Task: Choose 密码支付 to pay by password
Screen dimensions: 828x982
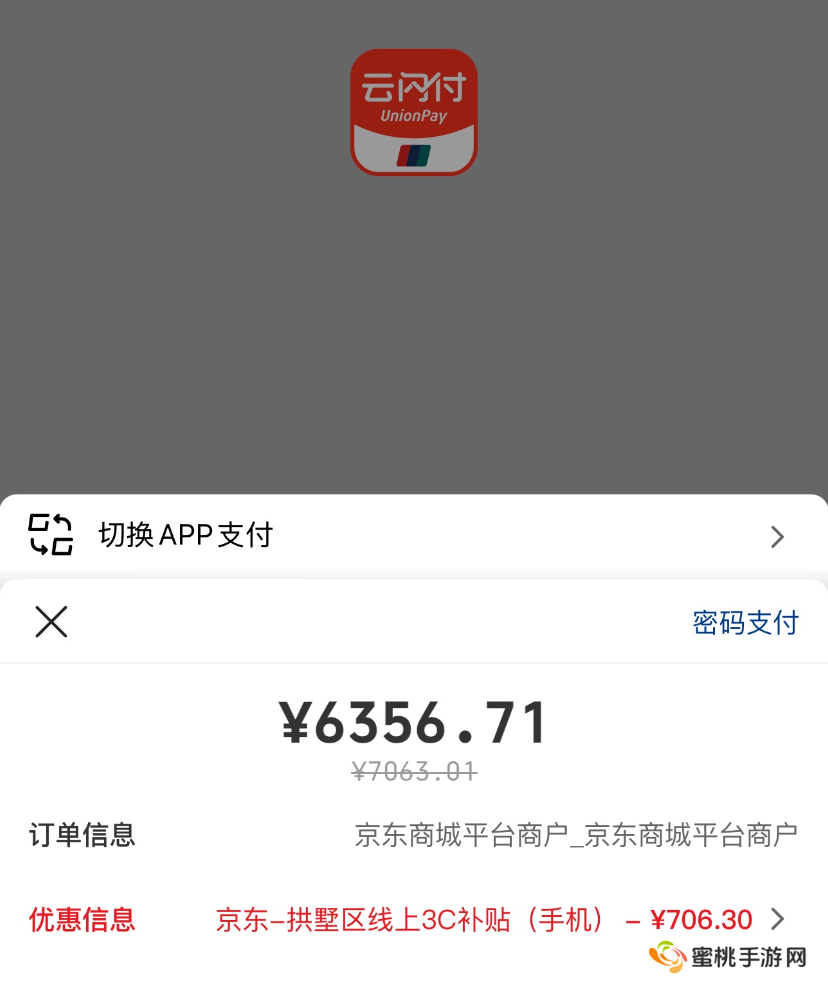Action: 745,622
